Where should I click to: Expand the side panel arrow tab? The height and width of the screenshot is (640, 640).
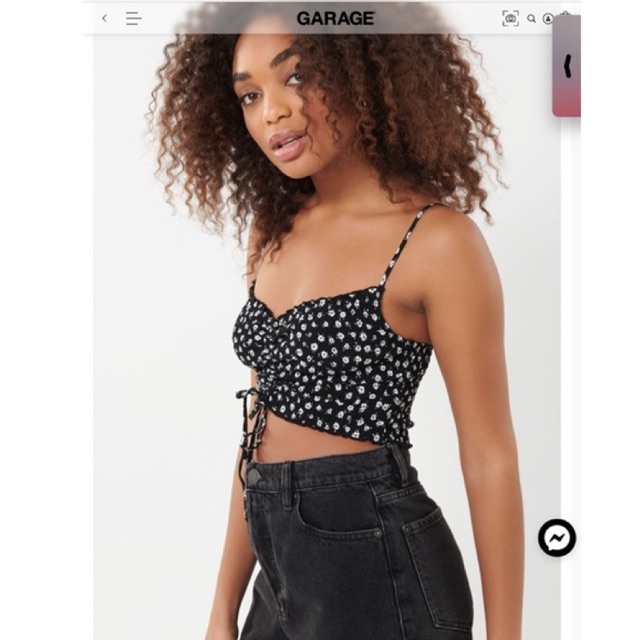pos(567,66)
